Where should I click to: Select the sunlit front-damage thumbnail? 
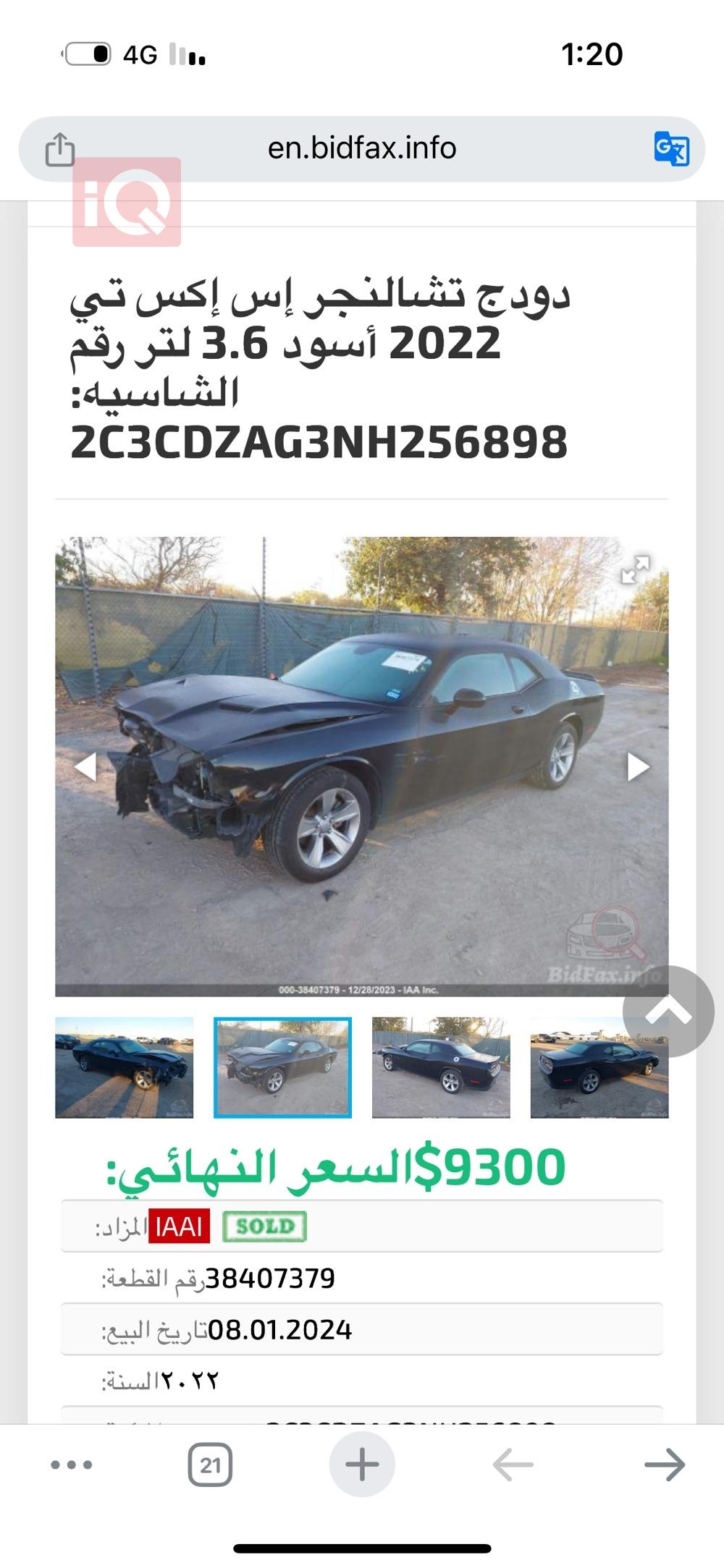pyautogui.click(x=125, y=1067)
